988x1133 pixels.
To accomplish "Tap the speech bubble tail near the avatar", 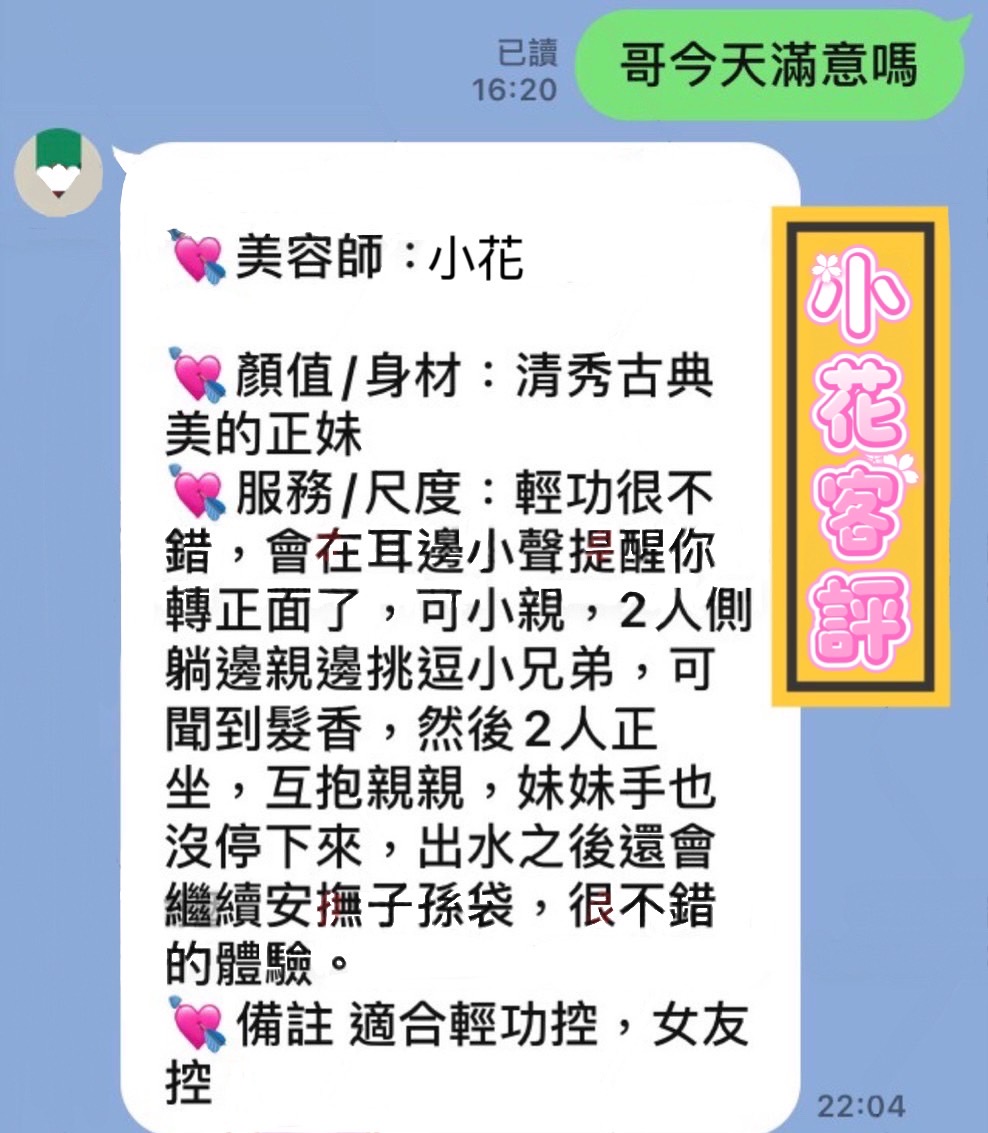I will (x=125, y=160).
